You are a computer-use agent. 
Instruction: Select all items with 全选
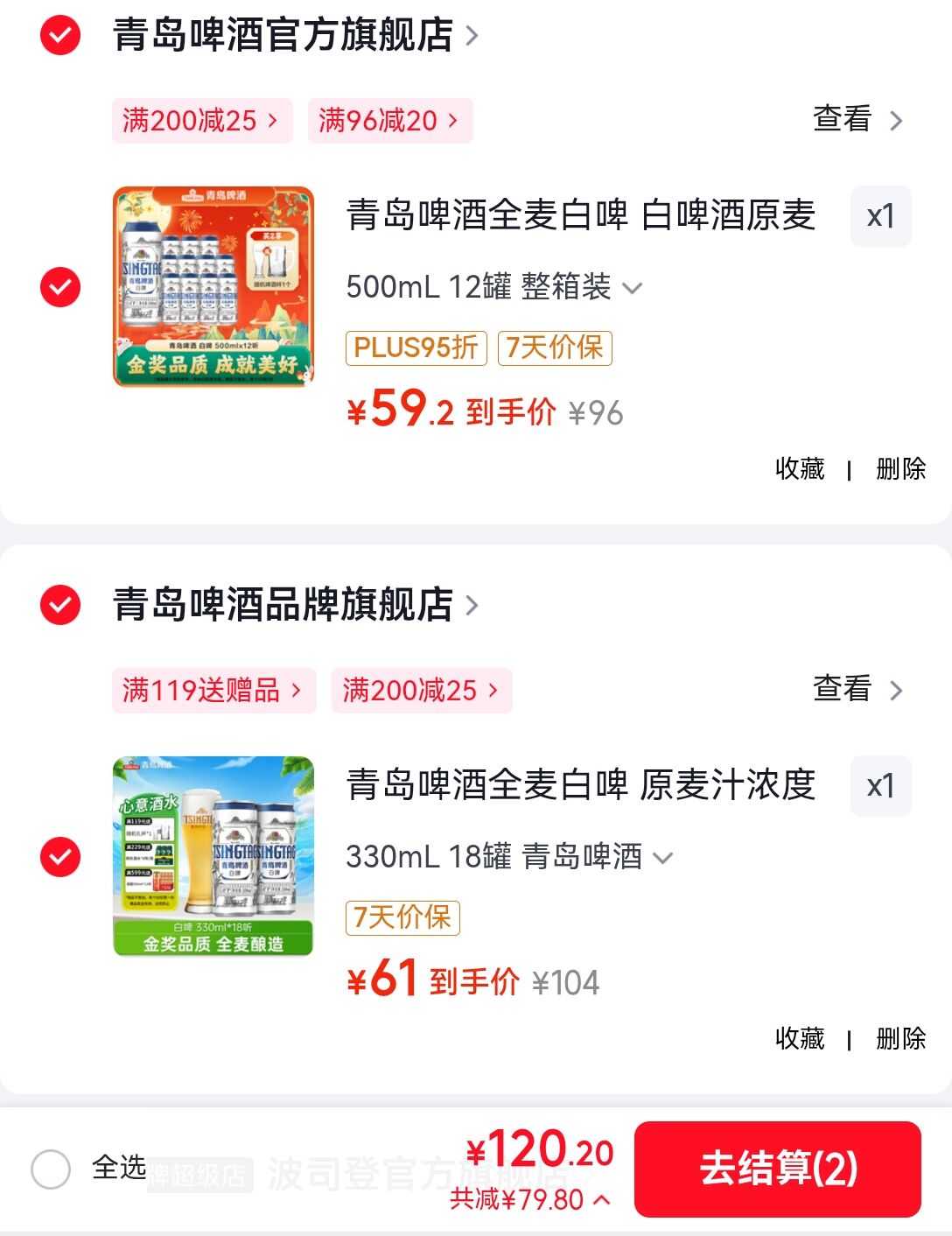pyautogui.click(x=87, y=1169)
